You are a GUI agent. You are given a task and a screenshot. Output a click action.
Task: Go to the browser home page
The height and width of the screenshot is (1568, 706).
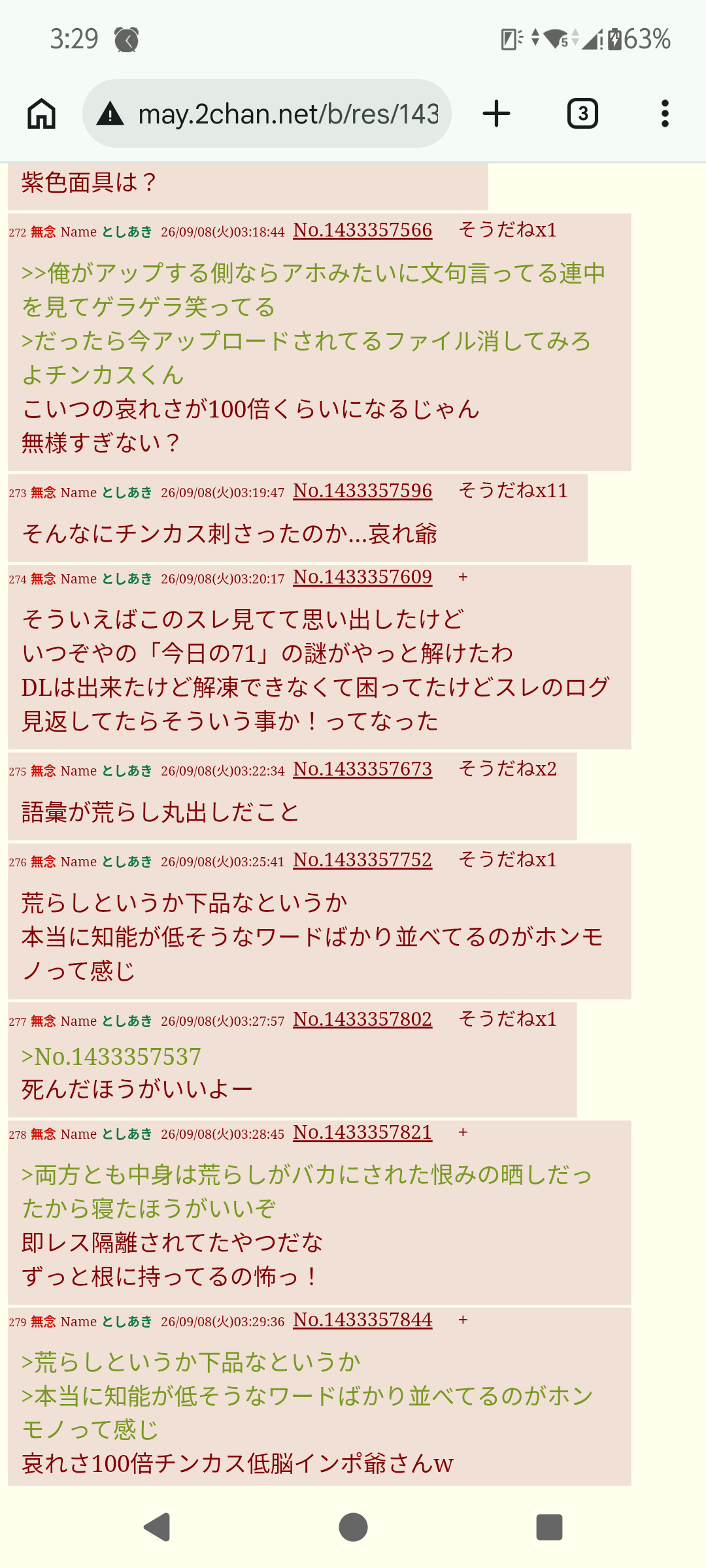coord(42,114)
